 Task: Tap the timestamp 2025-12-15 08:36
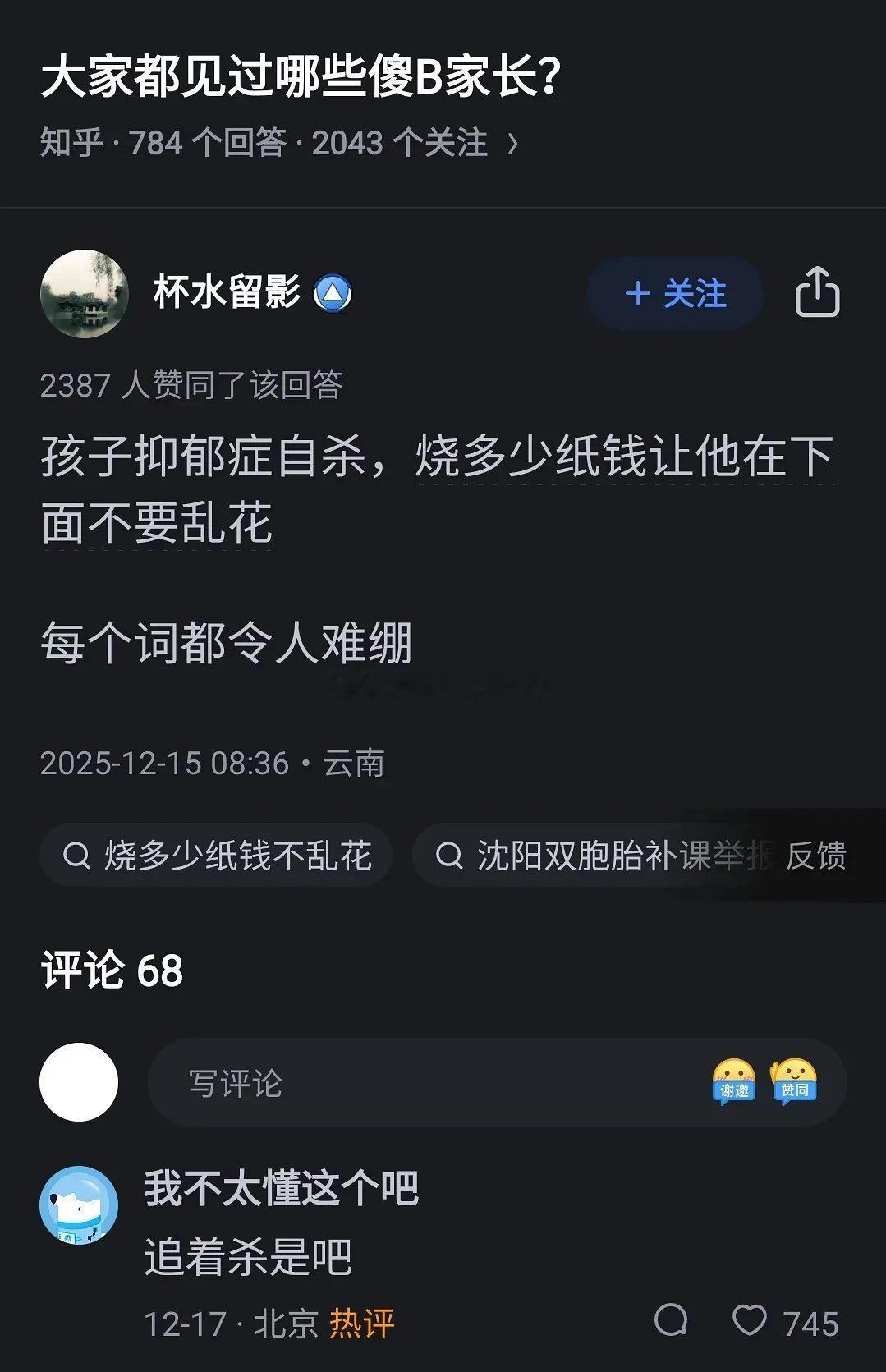click(168, 764)
